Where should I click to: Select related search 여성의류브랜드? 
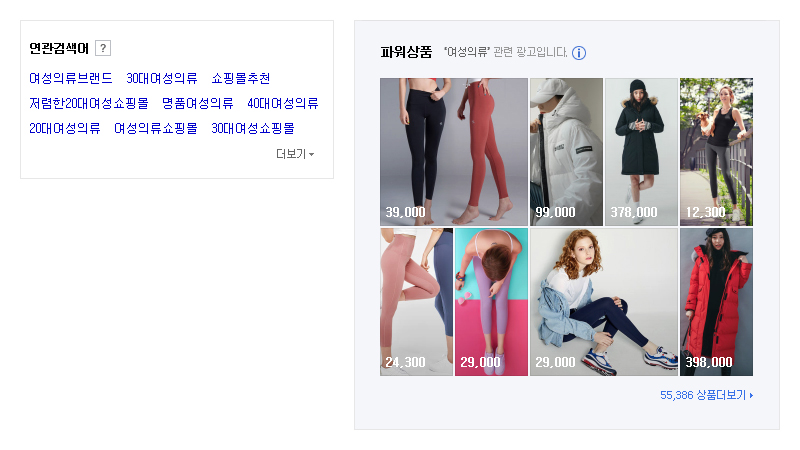point(70,78)
